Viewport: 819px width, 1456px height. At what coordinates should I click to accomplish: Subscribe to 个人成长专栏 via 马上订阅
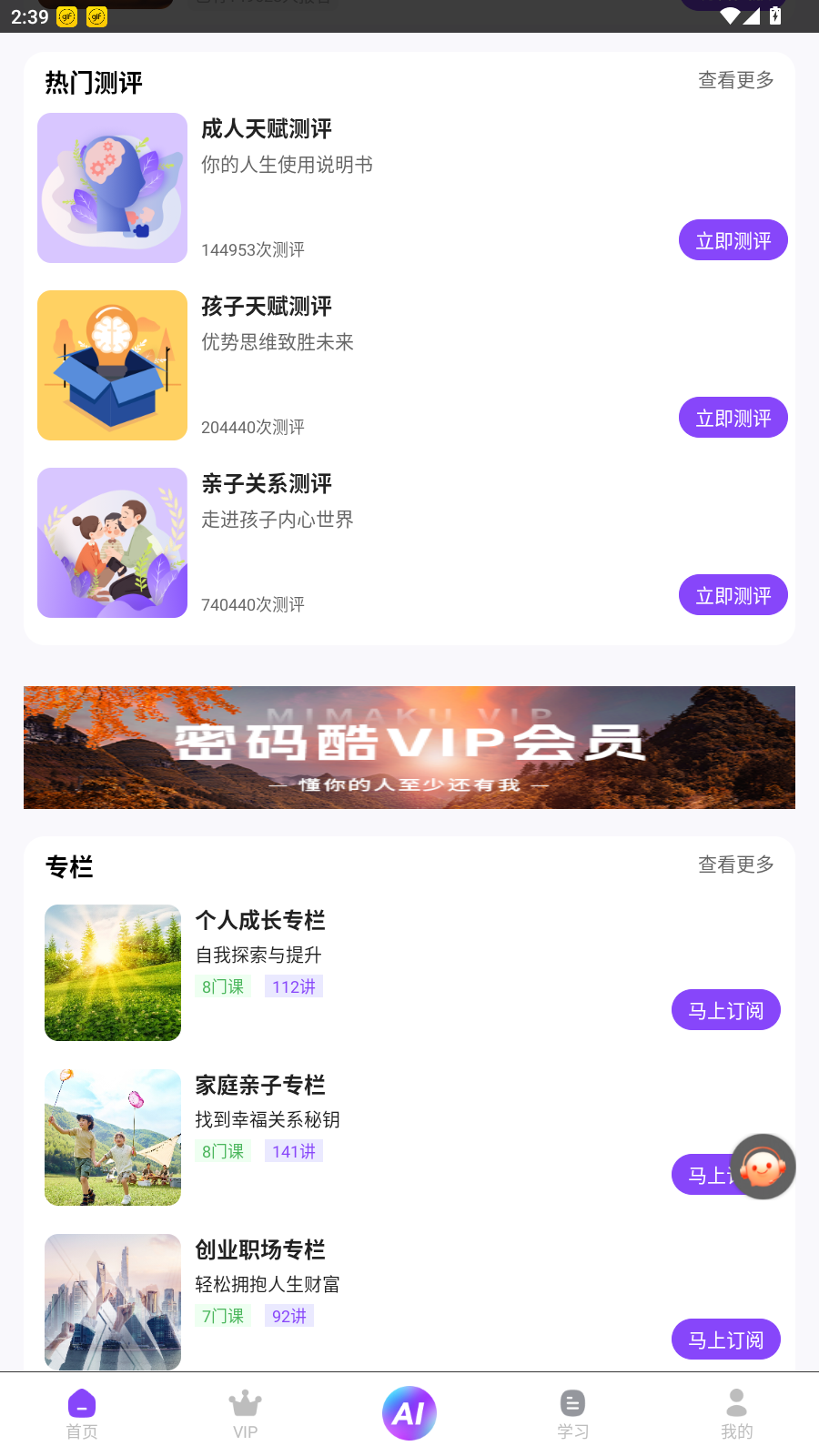[725, 1009]
